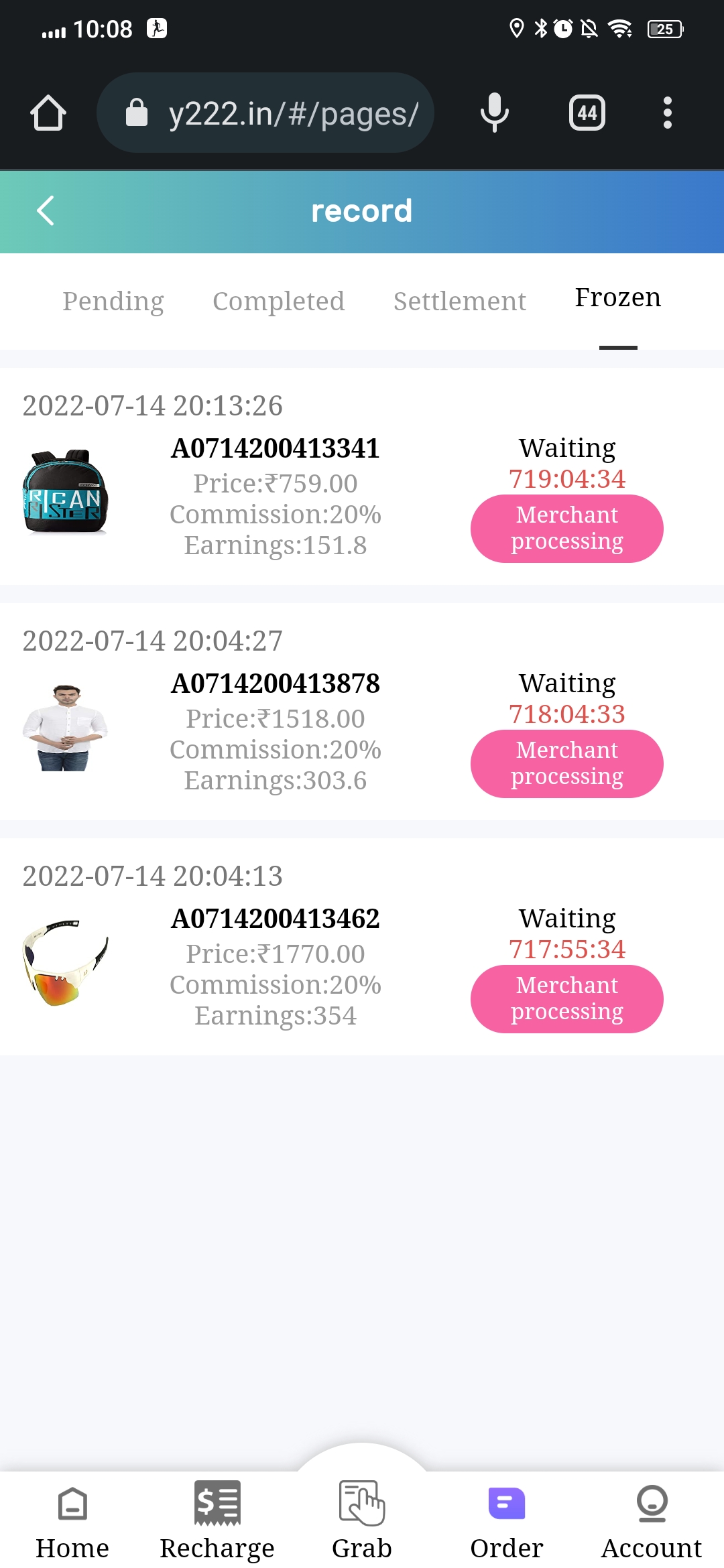Screen dimensions: 724x1568
Task: Tap the browser home button
Action: point(48,113)
